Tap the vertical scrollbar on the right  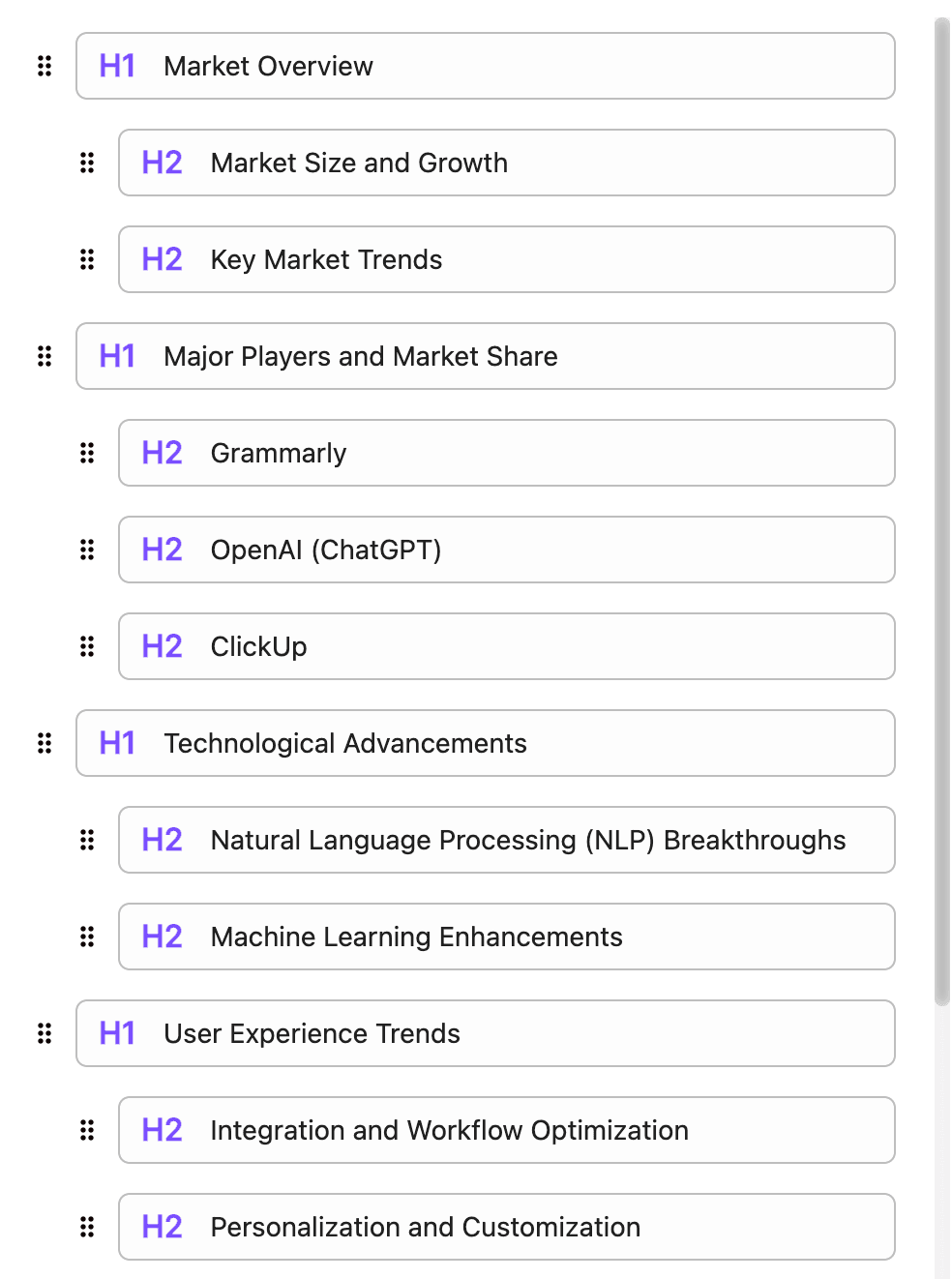(x=941, y=511)
